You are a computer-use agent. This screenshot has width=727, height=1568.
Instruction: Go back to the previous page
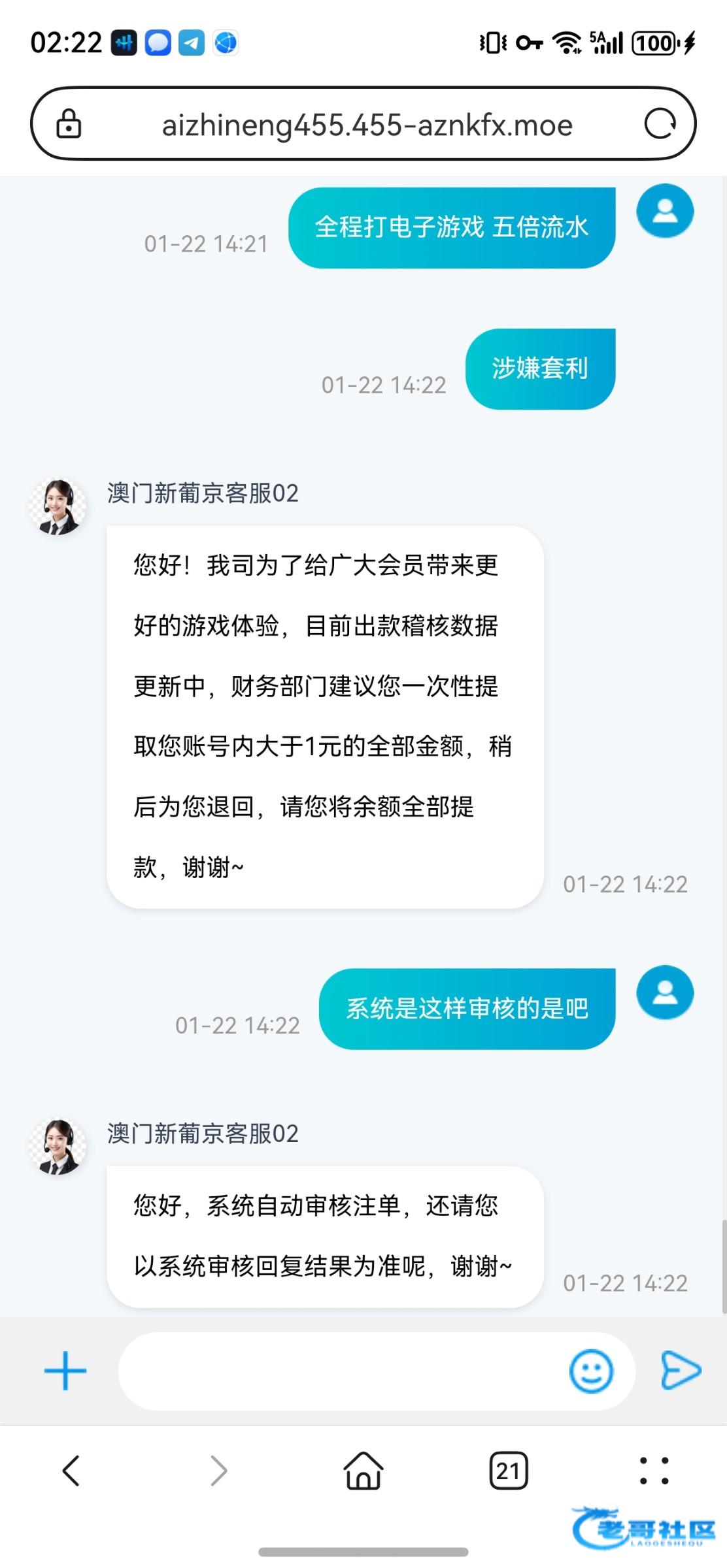[x=71, y=1471]
